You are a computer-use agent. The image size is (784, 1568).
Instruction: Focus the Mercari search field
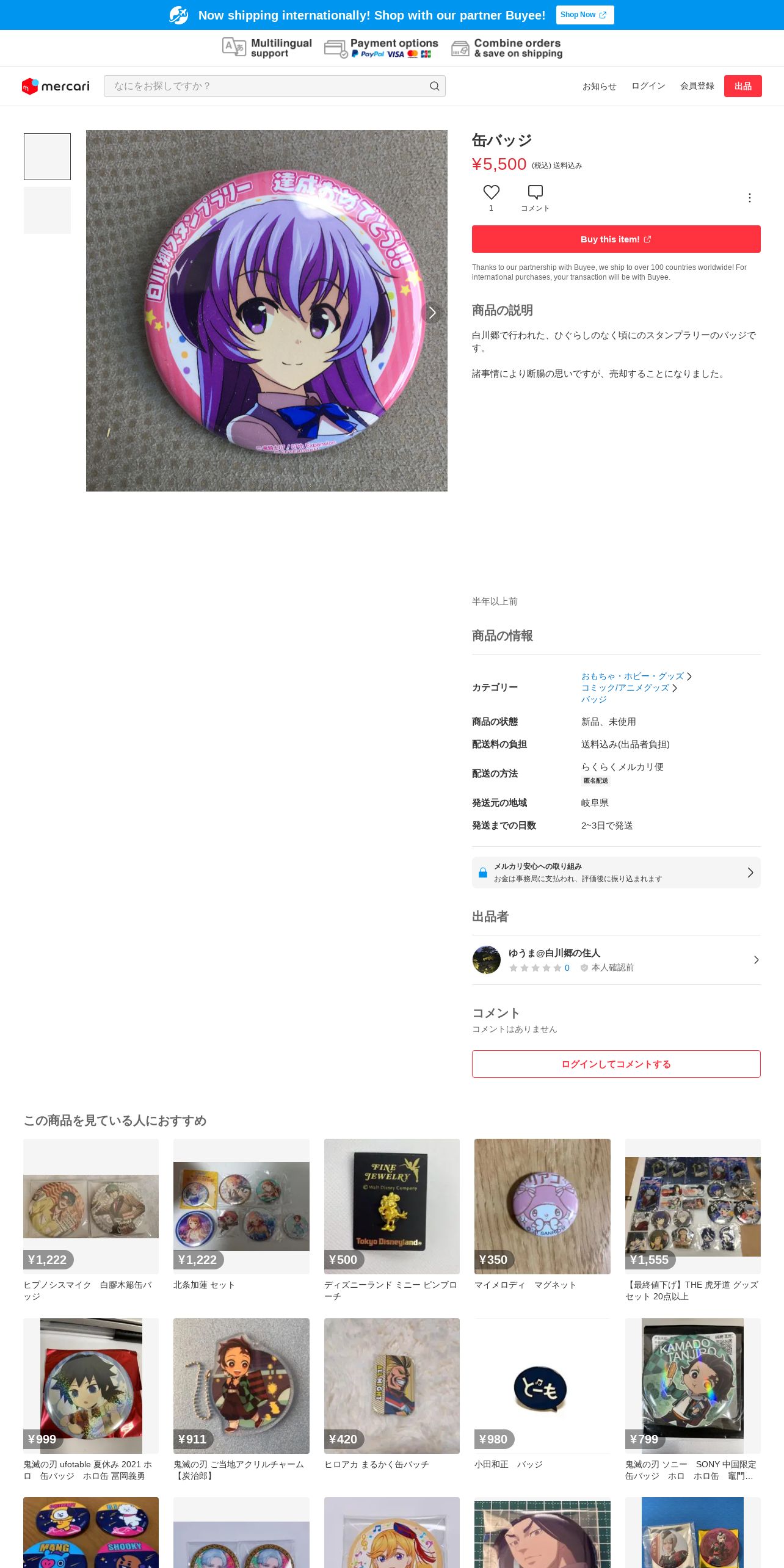point(274,86)
